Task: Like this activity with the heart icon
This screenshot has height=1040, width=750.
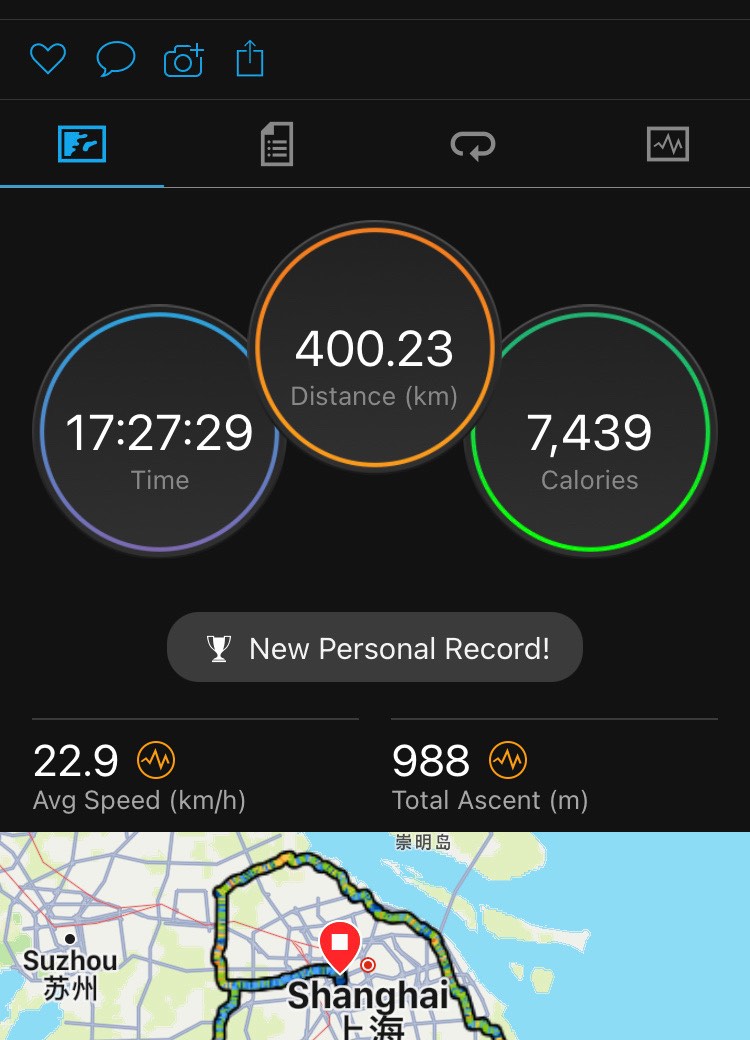Action: pyautogui.click(x=47, y=59)
